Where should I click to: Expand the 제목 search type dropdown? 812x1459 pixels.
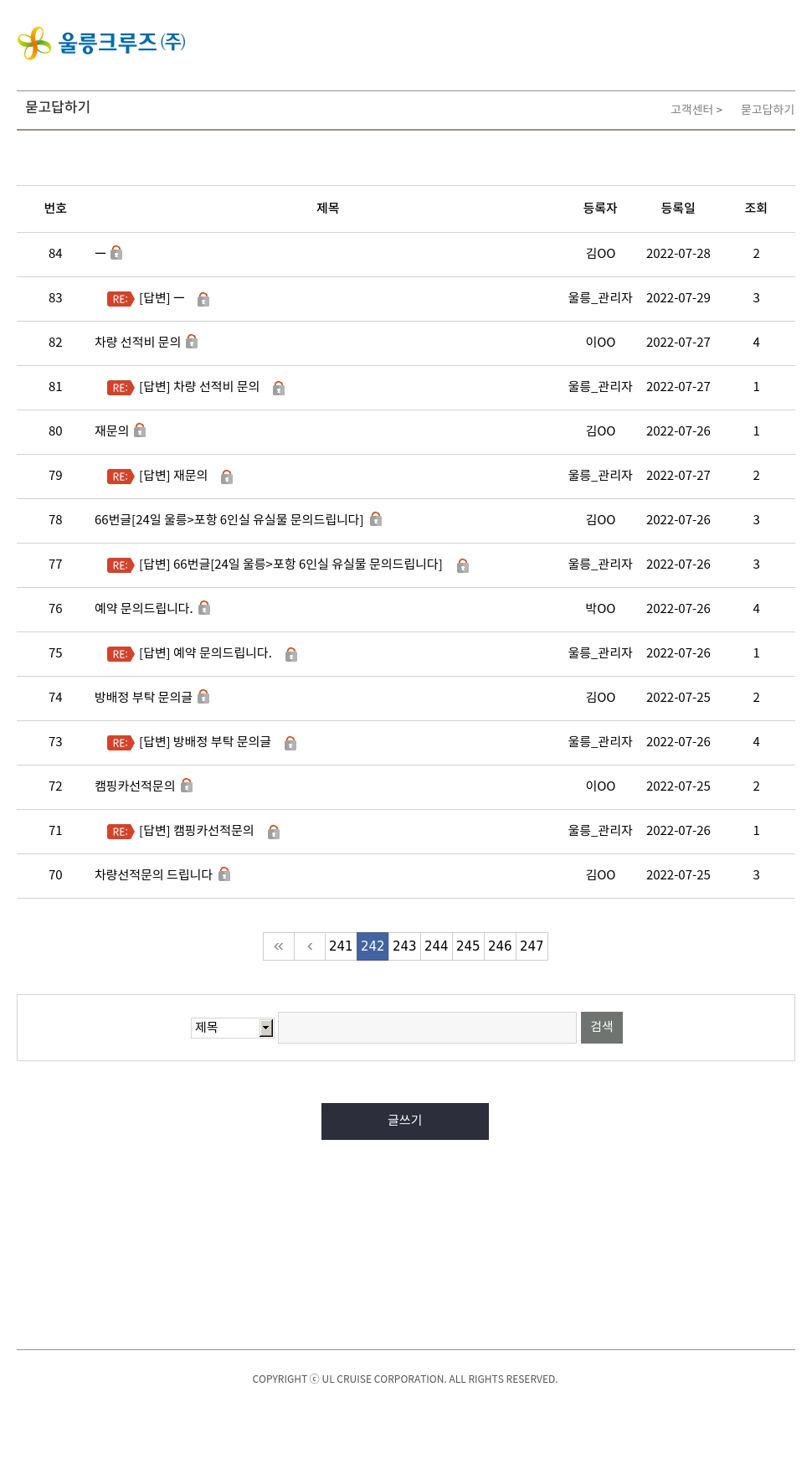(x=233, y=1028)
